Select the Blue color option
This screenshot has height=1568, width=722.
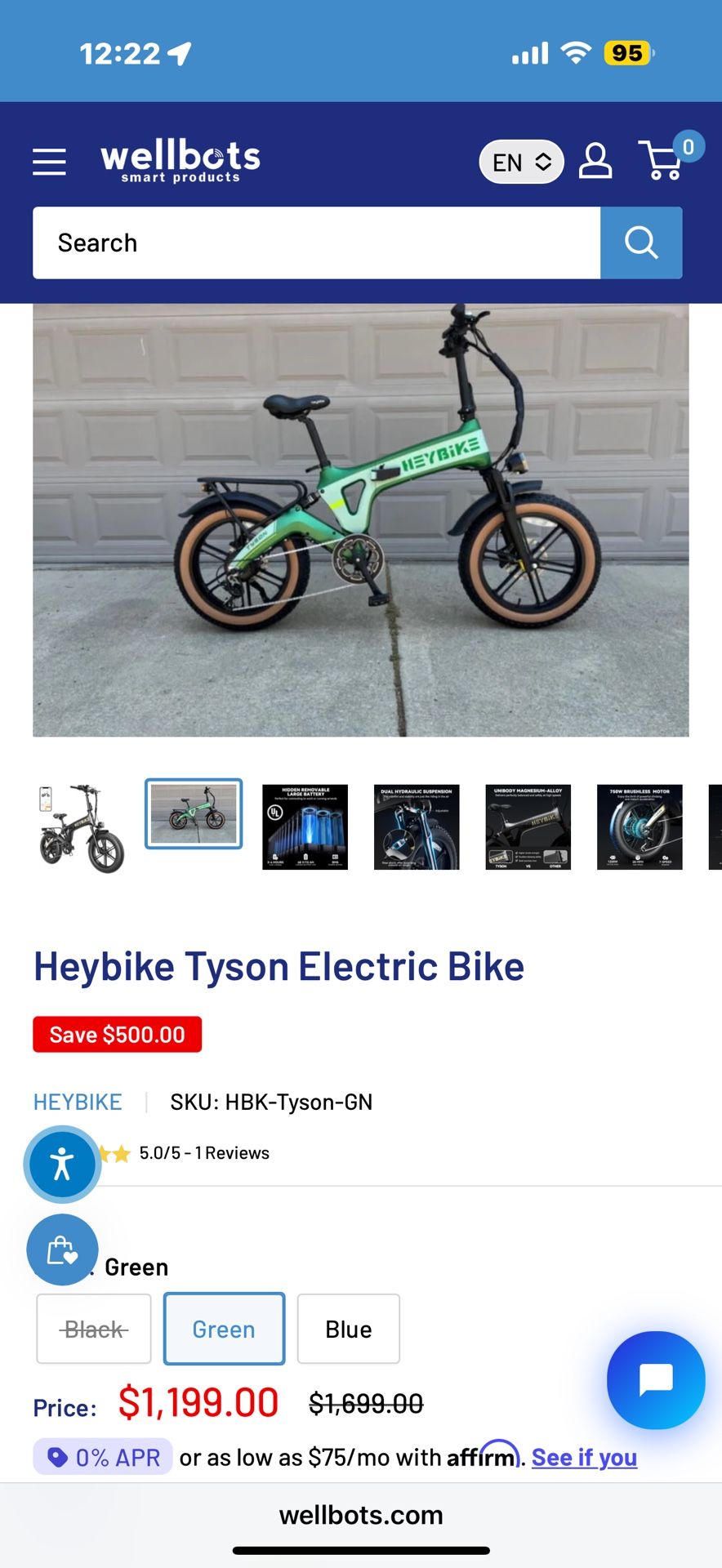(x=348, y=1329)
